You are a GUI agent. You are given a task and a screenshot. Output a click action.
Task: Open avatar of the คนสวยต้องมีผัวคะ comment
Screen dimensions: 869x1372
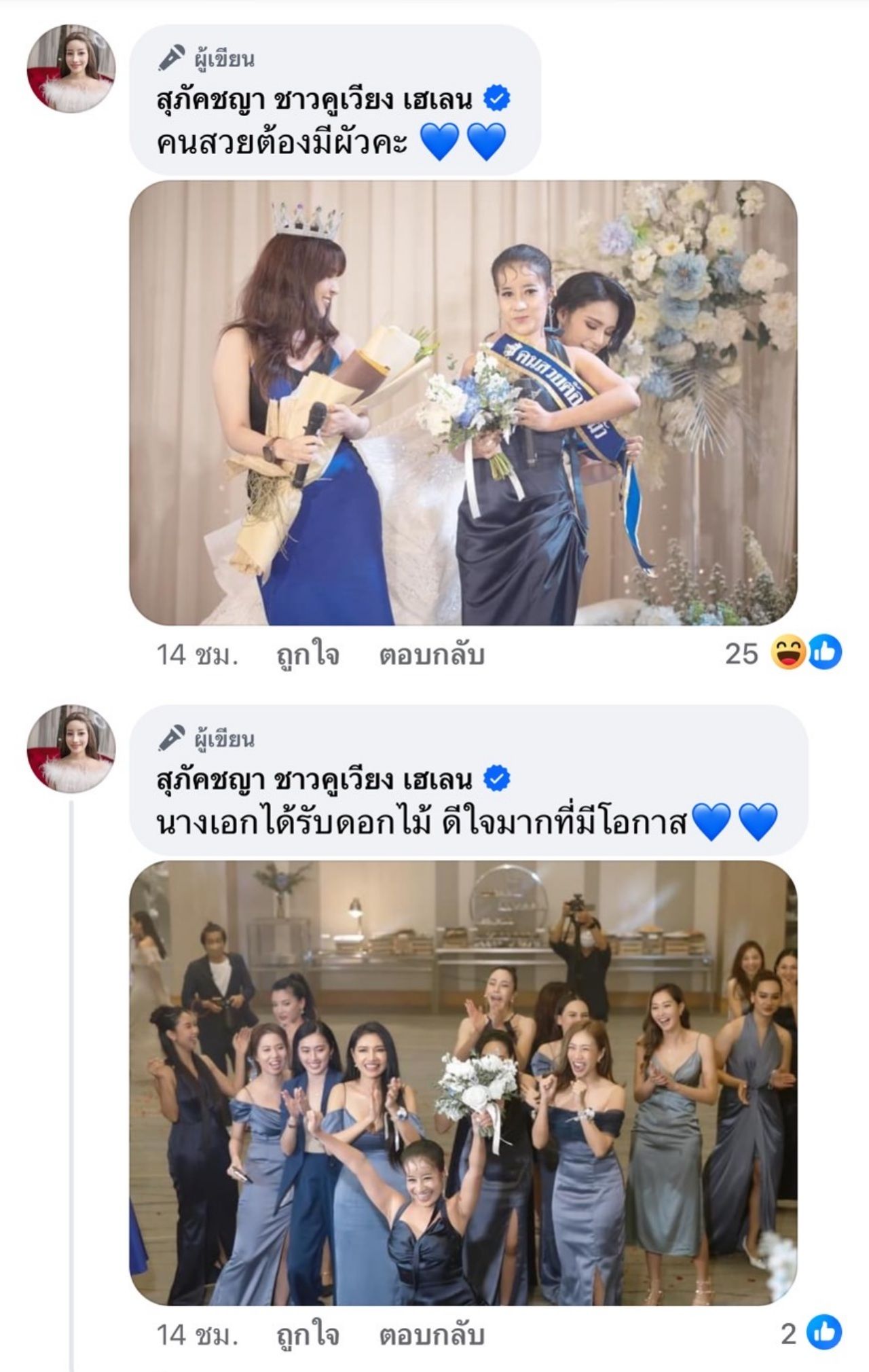[71, 69]
